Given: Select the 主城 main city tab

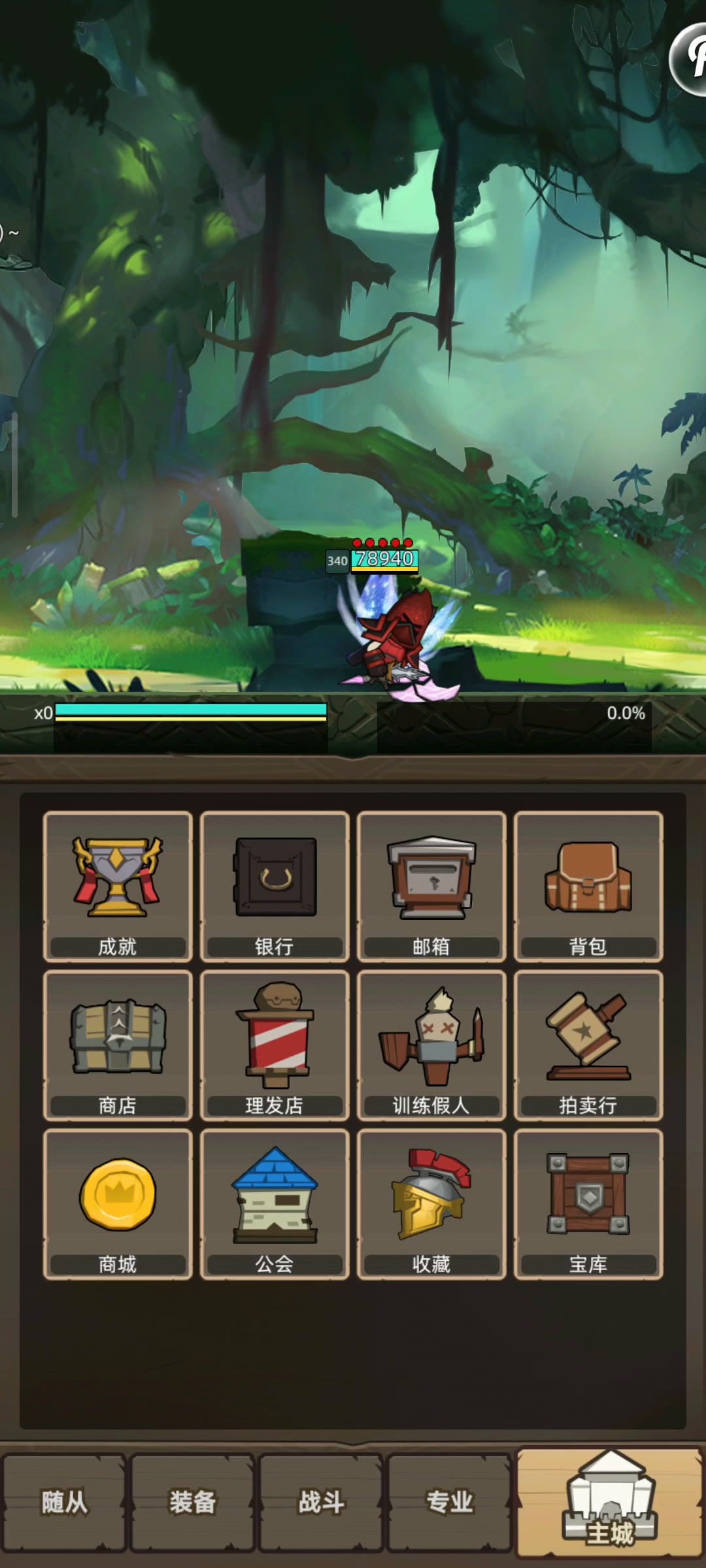Looking at the screenshot, I should click(609, 1503).
